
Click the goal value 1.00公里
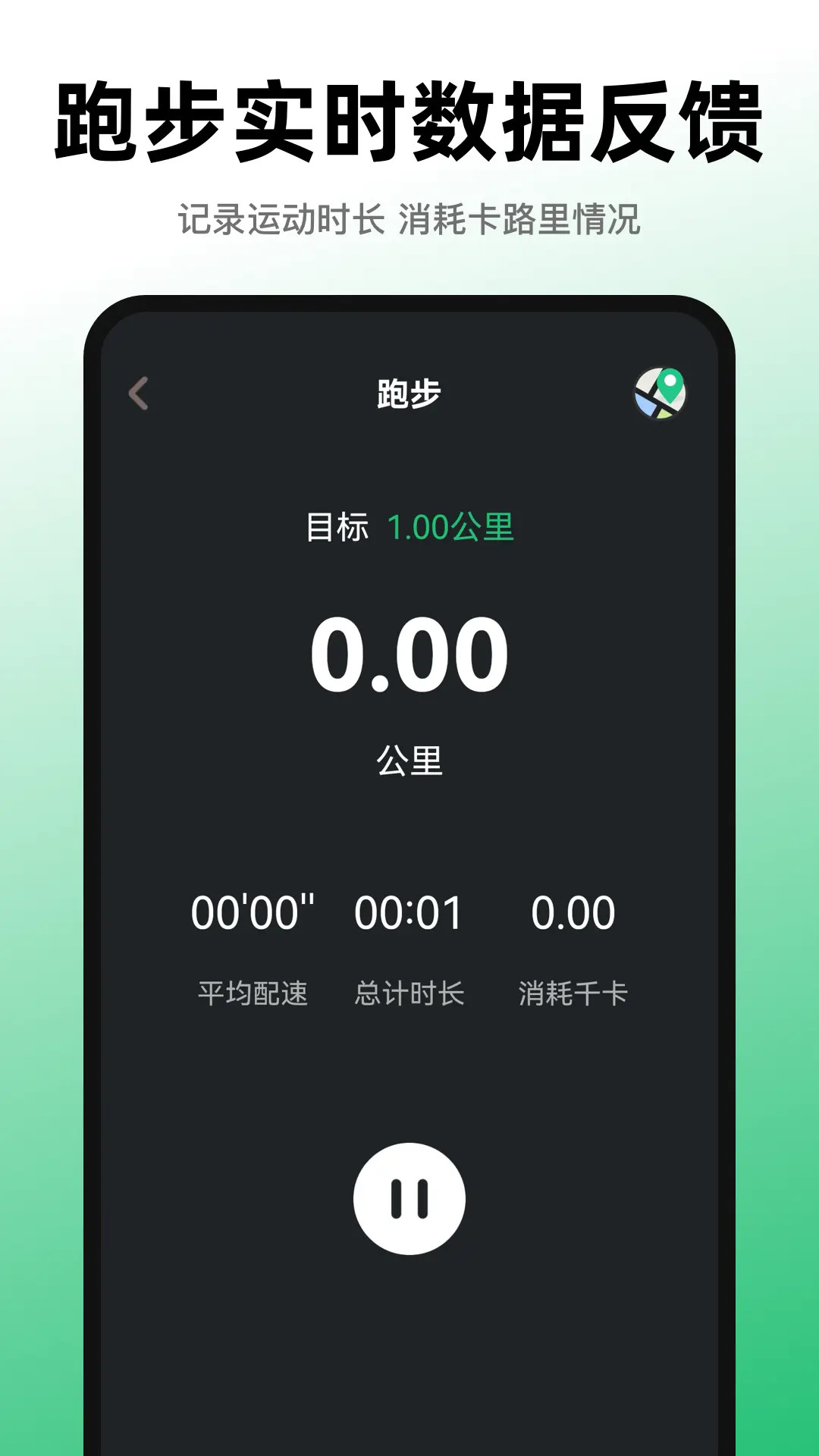pyautogui.click(x=453, y=527)
